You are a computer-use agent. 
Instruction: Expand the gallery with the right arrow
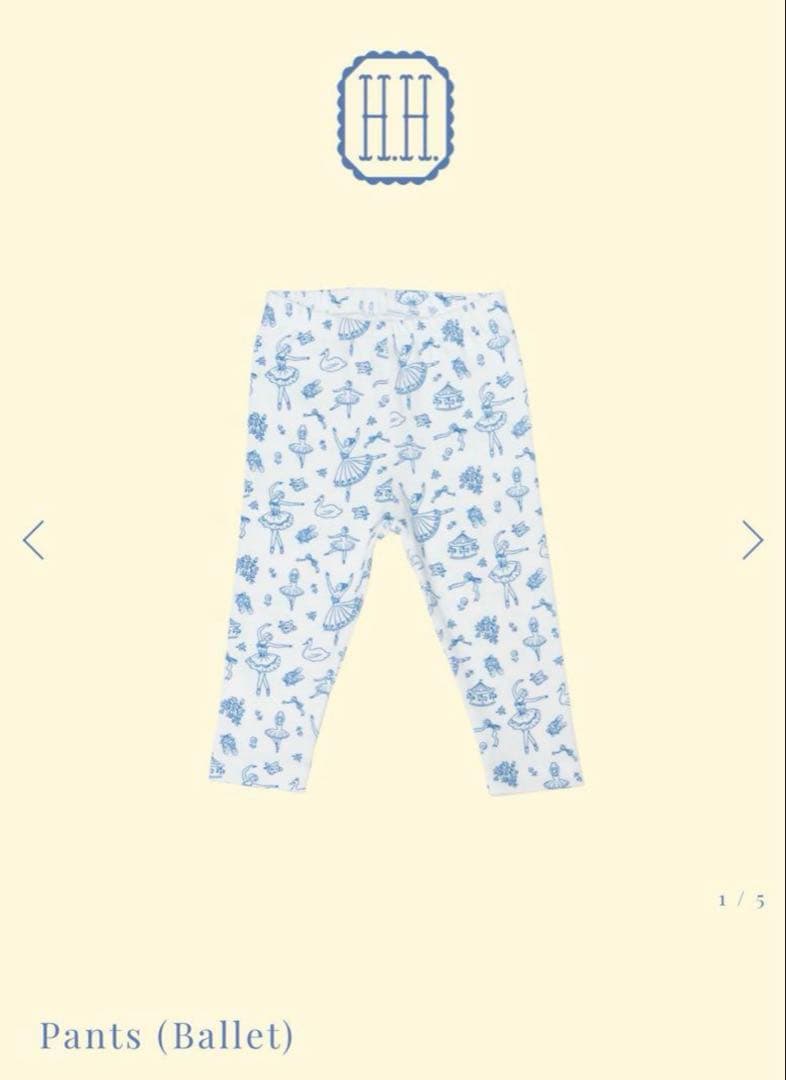752,540
